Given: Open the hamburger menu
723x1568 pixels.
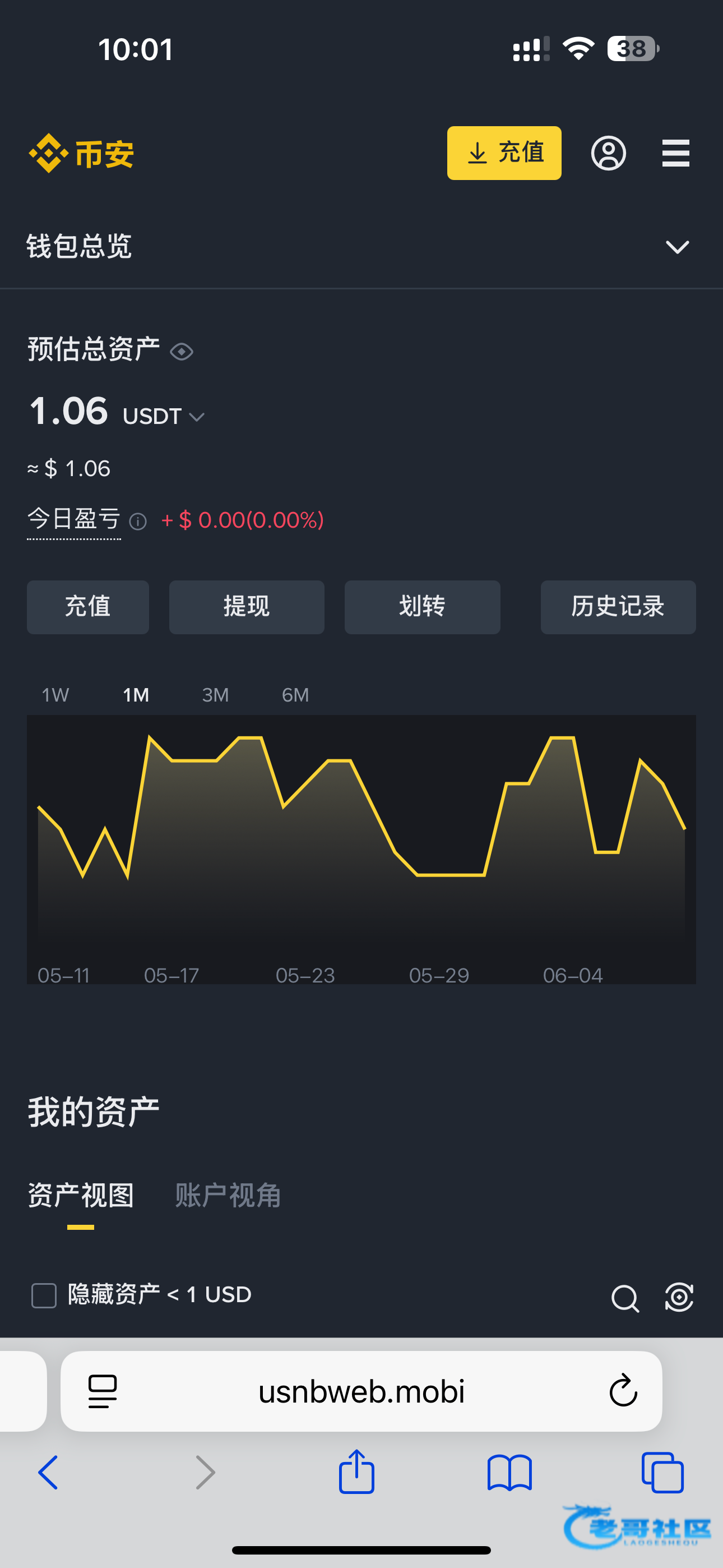Looking at the screenshot, I should (675, 153).
